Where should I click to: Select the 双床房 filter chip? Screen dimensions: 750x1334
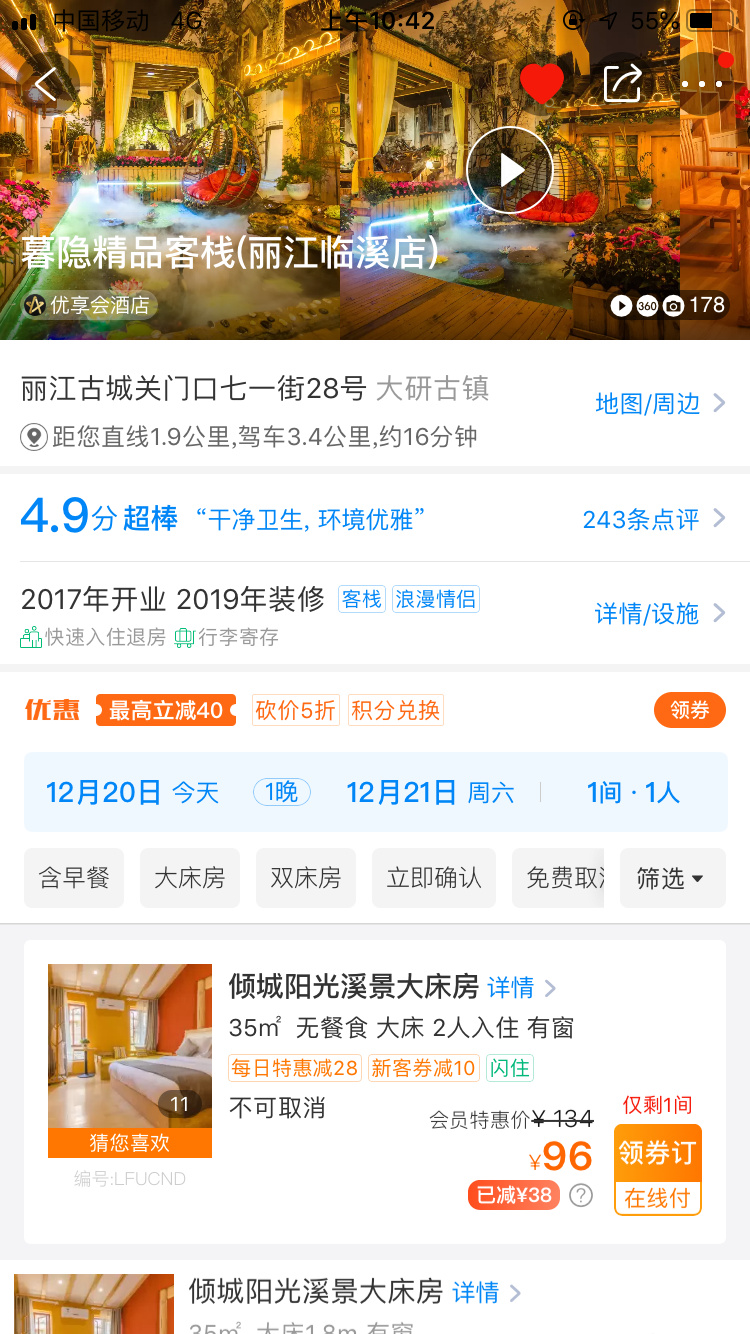[306, 878]
